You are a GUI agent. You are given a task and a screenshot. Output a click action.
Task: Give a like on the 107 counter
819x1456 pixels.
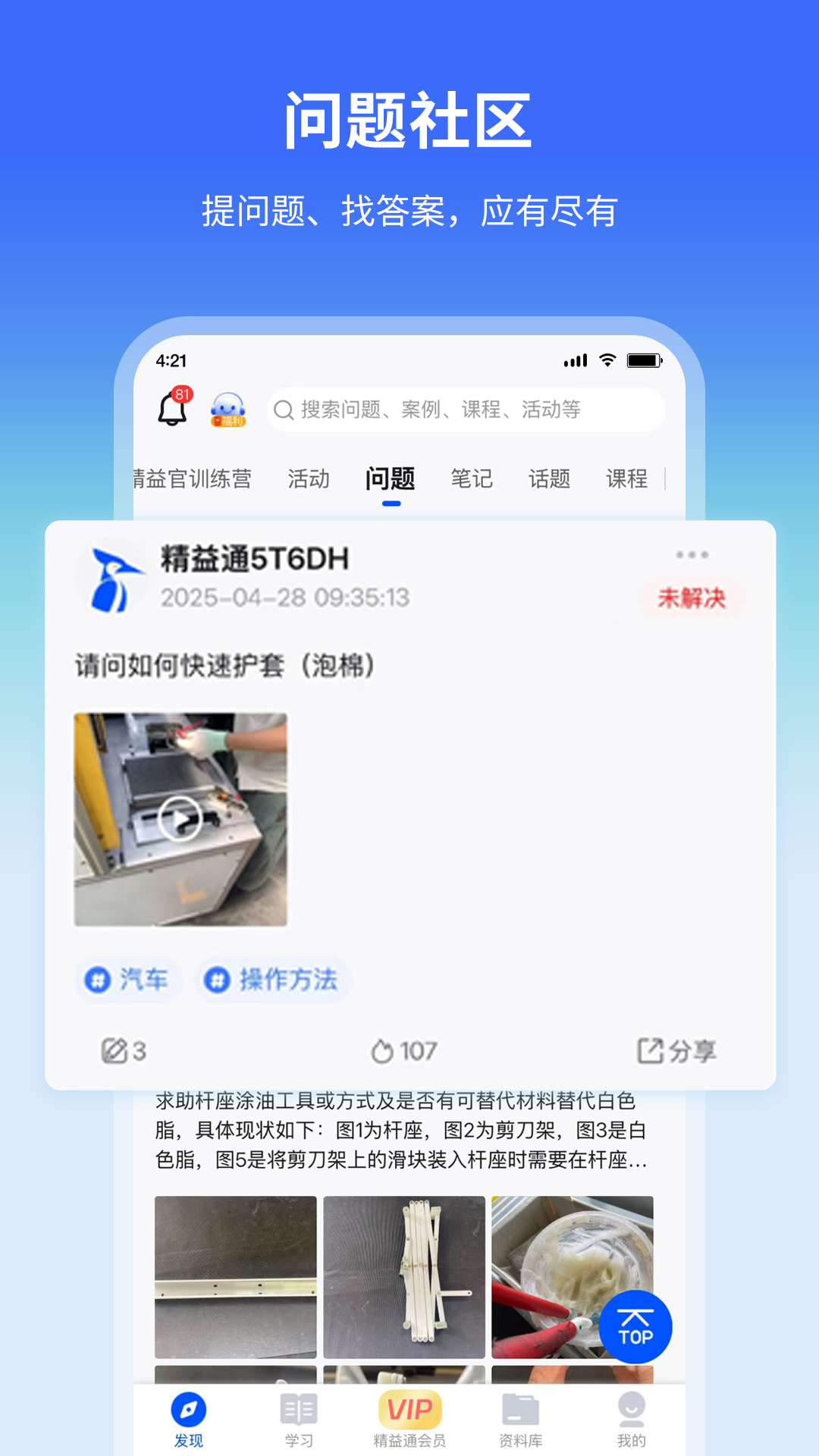[x=403, y=1050]
